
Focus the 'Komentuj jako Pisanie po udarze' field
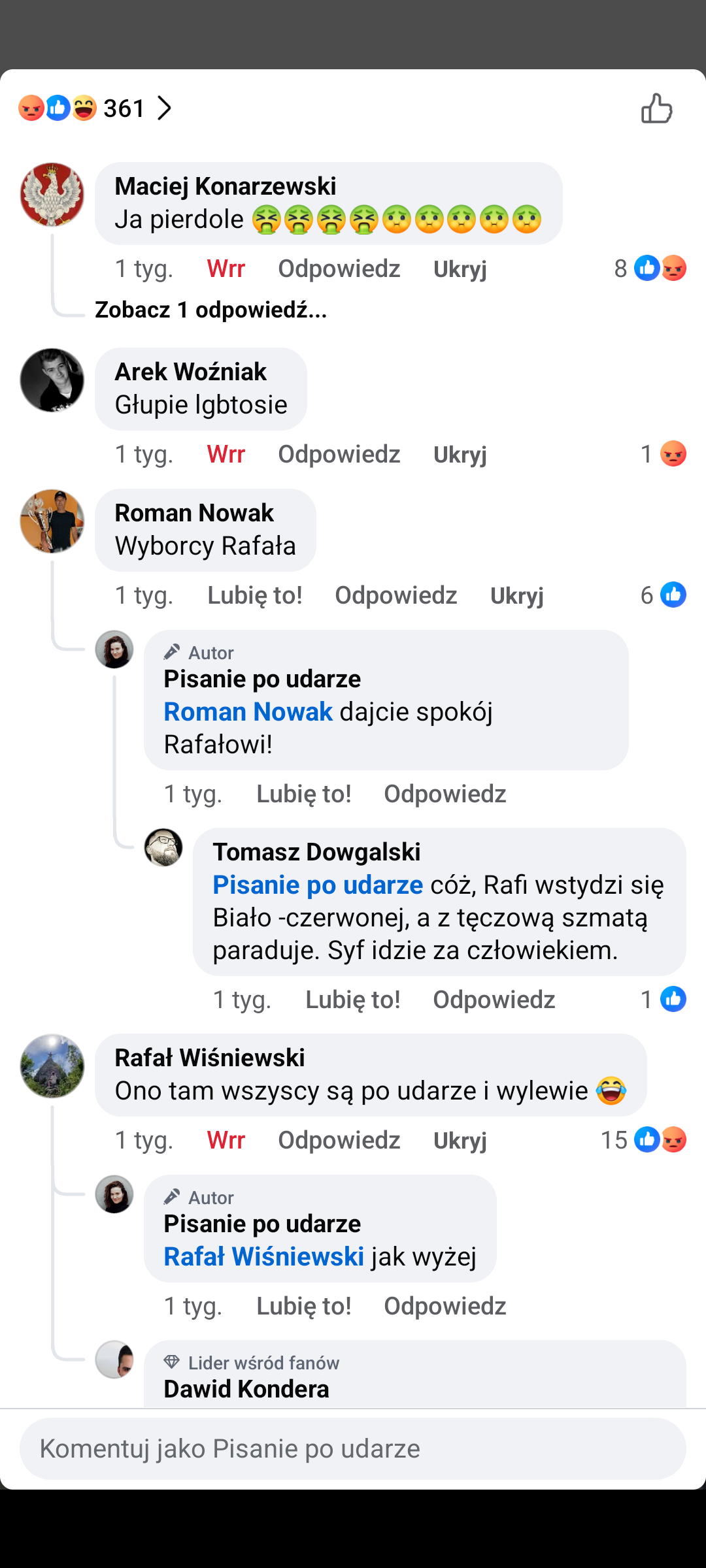coord(353,1448)
